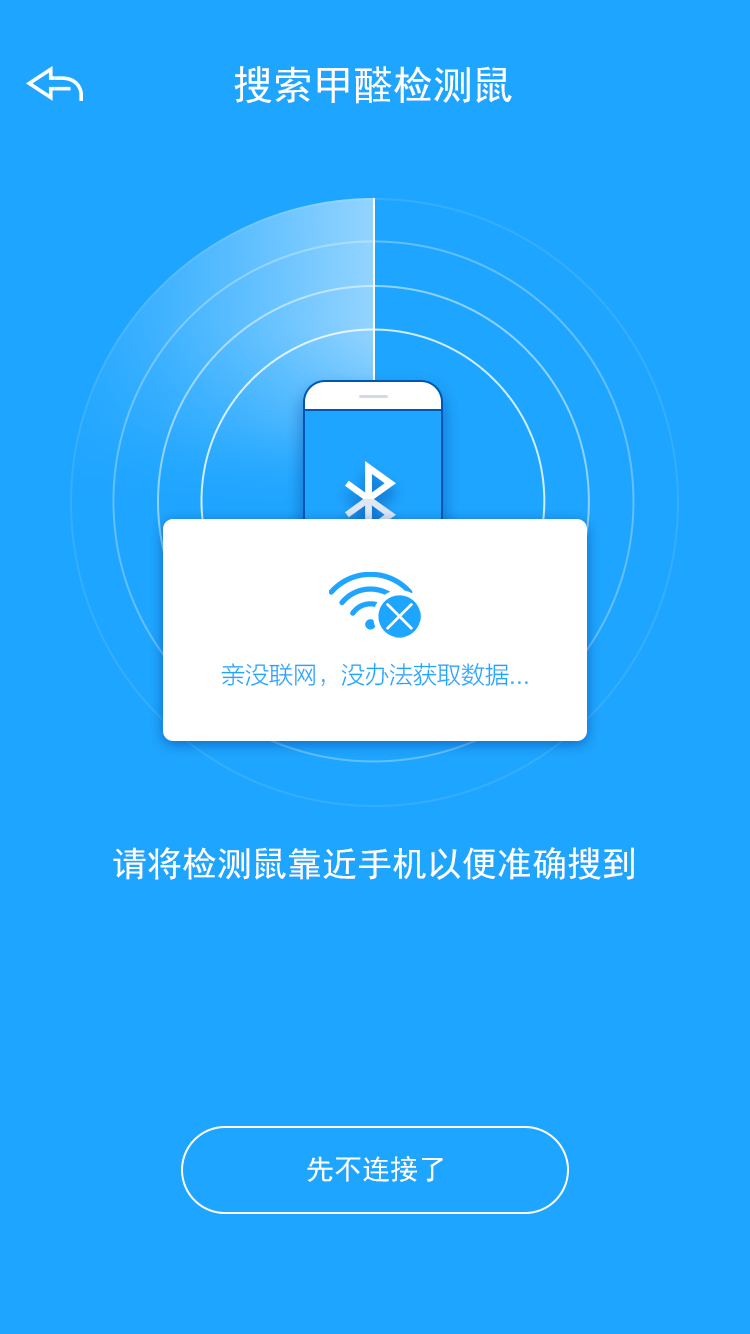Tap the back arrow at top left
The height and width of the screenshot is (1334, 750).
click(55, 84)
